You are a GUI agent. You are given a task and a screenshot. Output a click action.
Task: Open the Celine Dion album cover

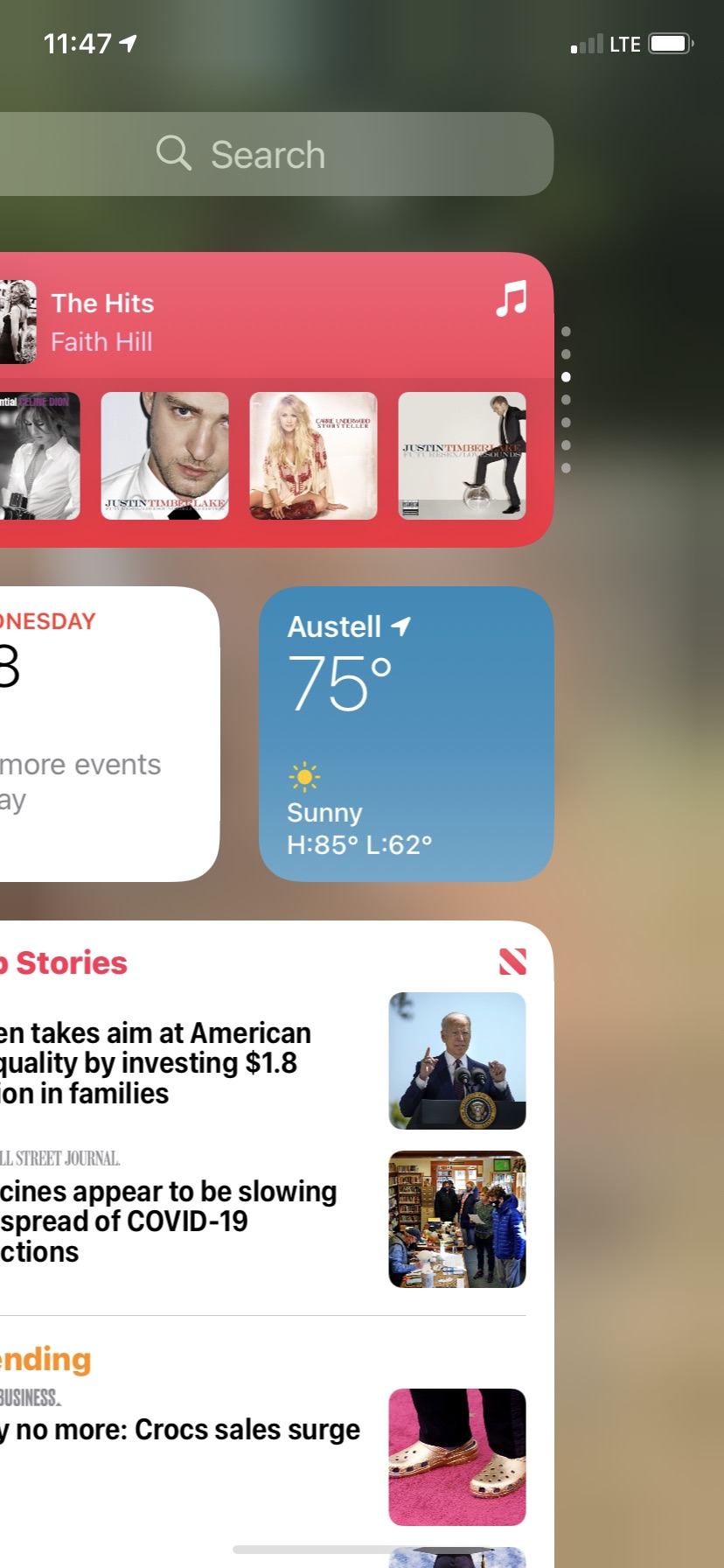(39, 456)
